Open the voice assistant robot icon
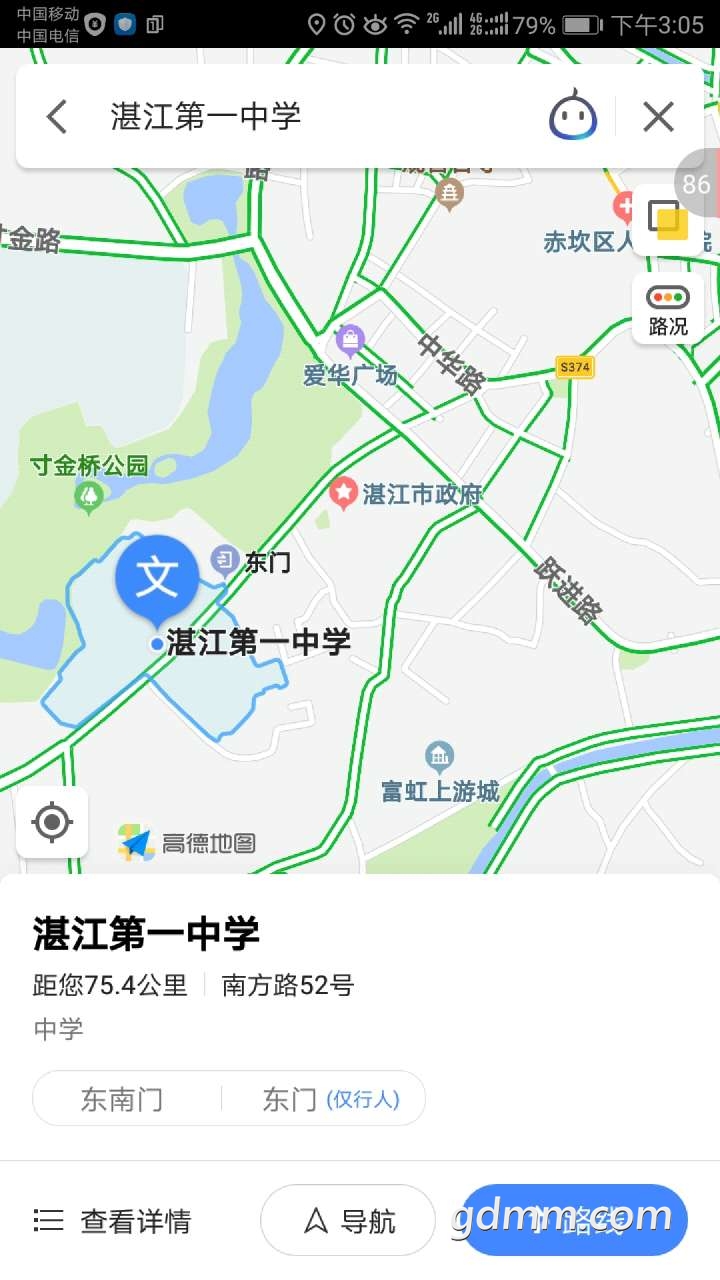The width and height of the screenshot is (720, 1280). pyautogui.click(x=573, y=117)
